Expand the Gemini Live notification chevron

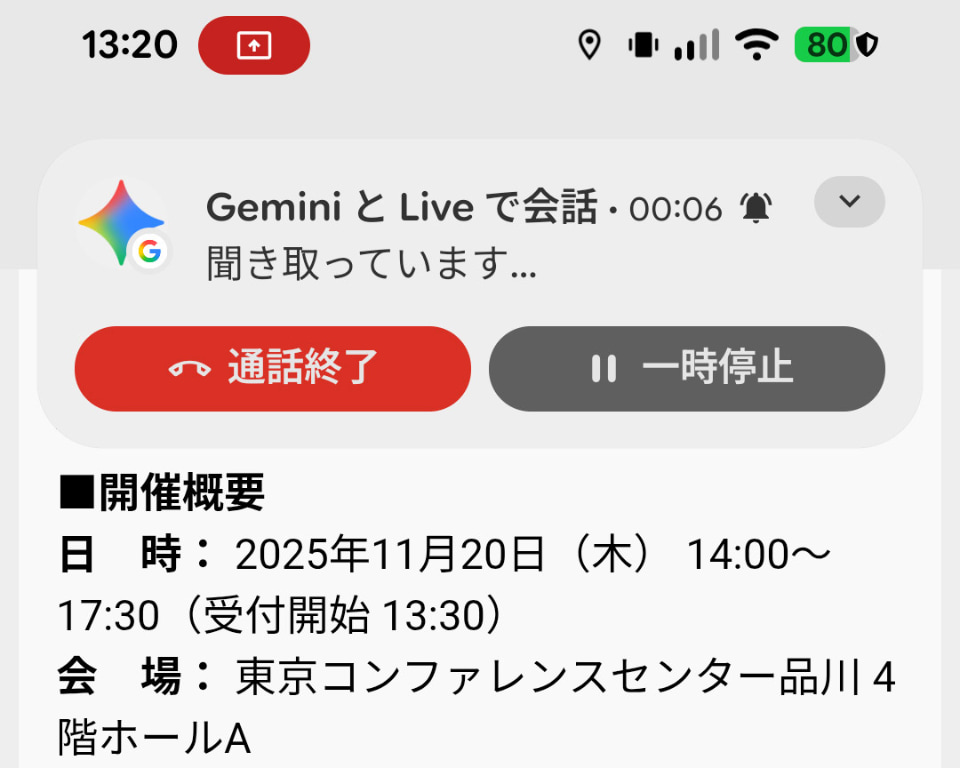(849, 202)
